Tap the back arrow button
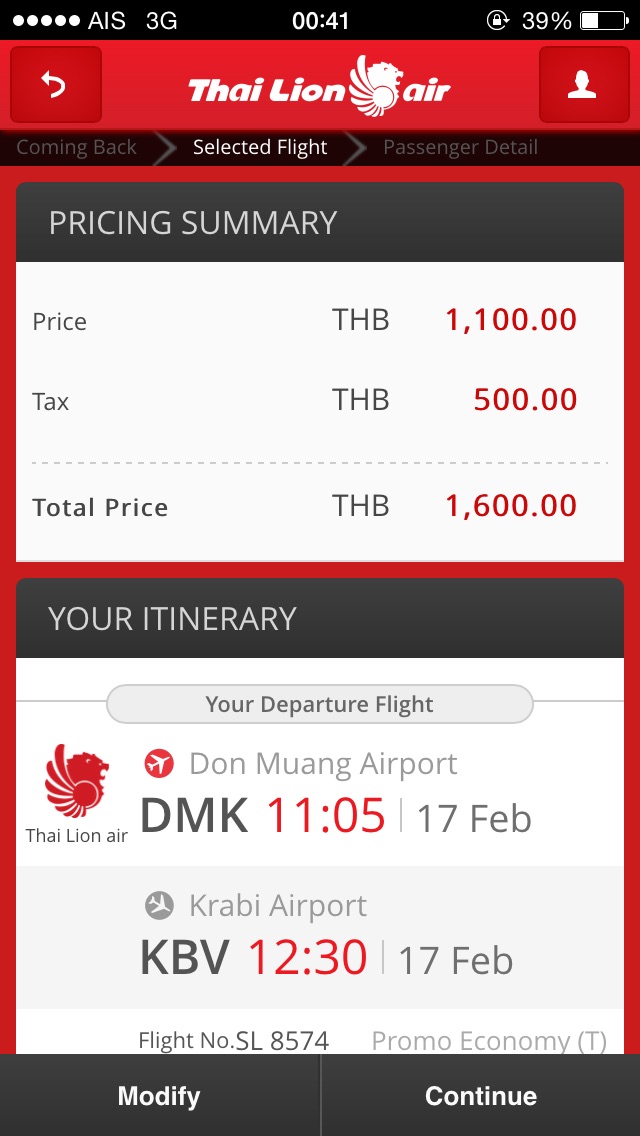The height and width of the screenshot is (1136, 640). pyautogui.click(x=56, y=85)
